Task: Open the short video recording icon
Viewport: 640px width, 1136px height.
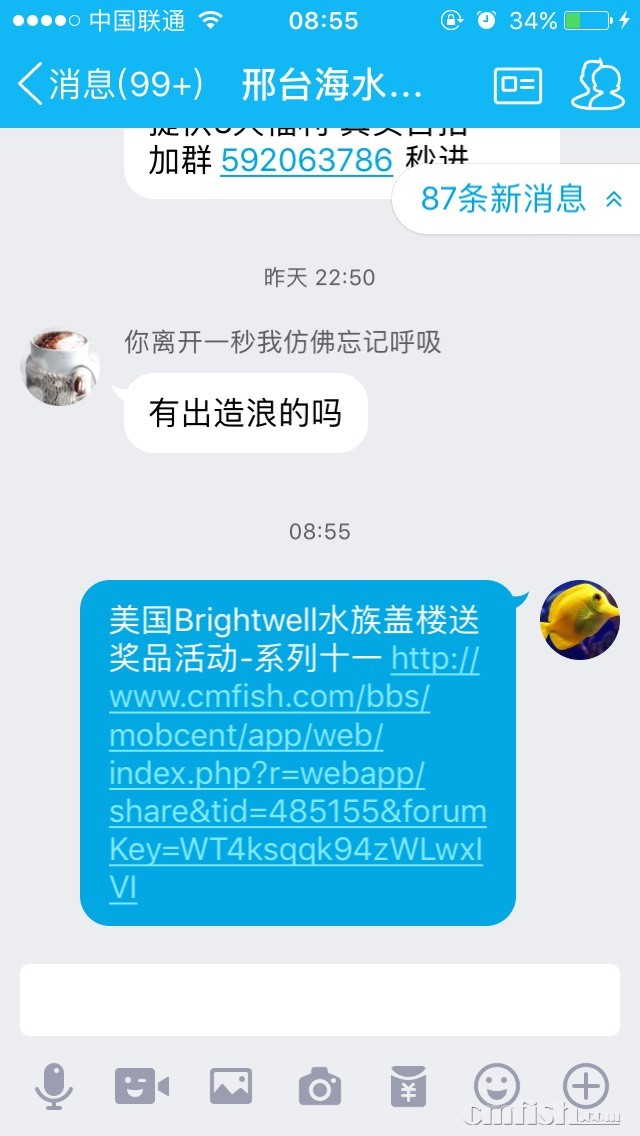Action: pos(141,1086)
